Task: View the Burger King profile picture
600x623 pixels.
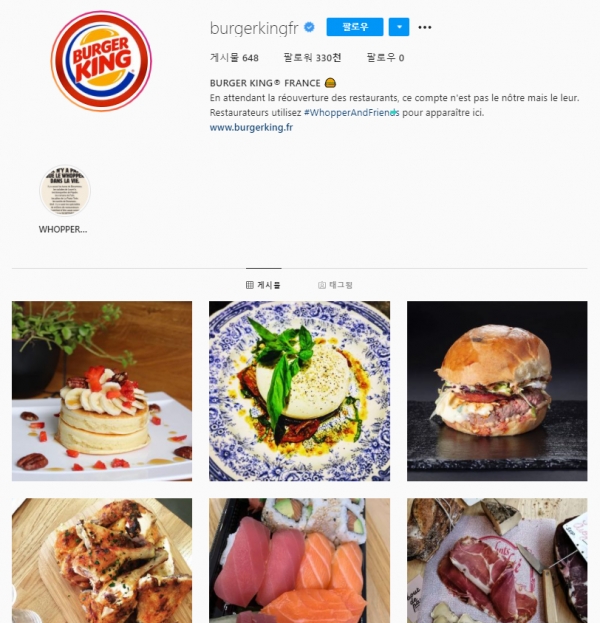Action: coord(101,61)
